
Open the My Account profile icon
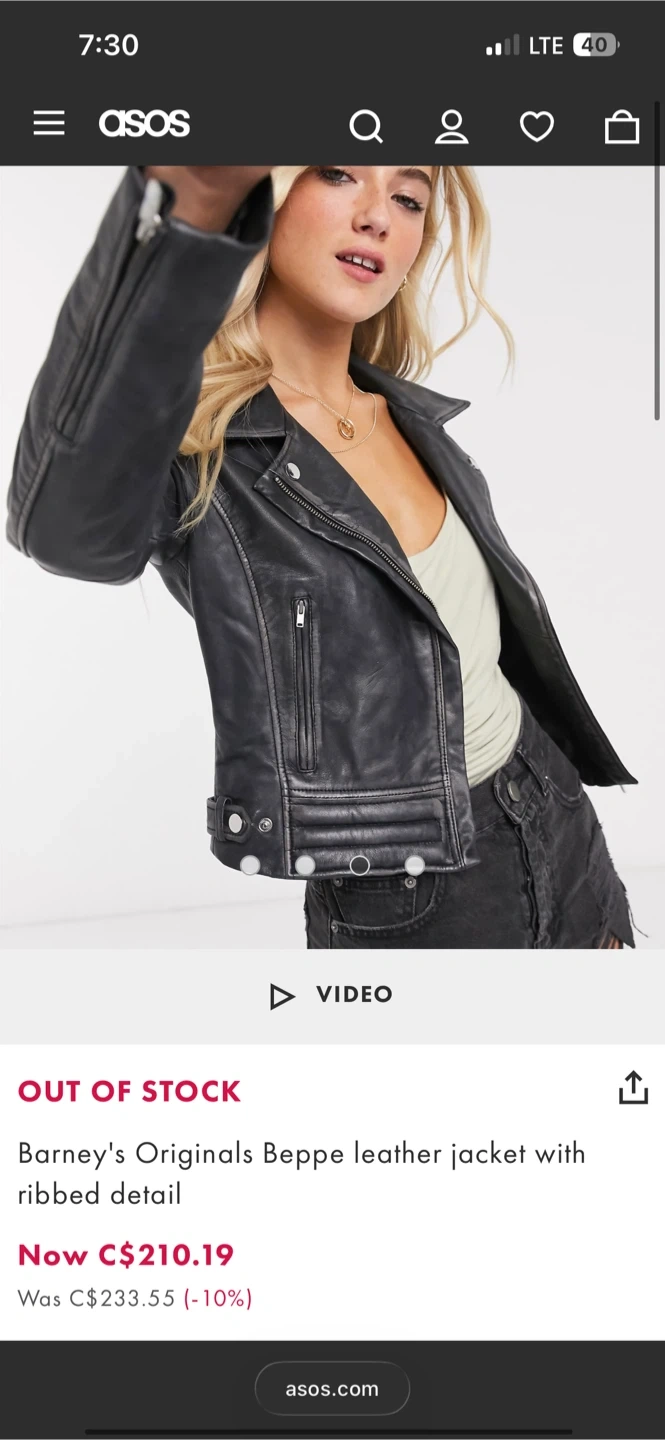[451, 126]
